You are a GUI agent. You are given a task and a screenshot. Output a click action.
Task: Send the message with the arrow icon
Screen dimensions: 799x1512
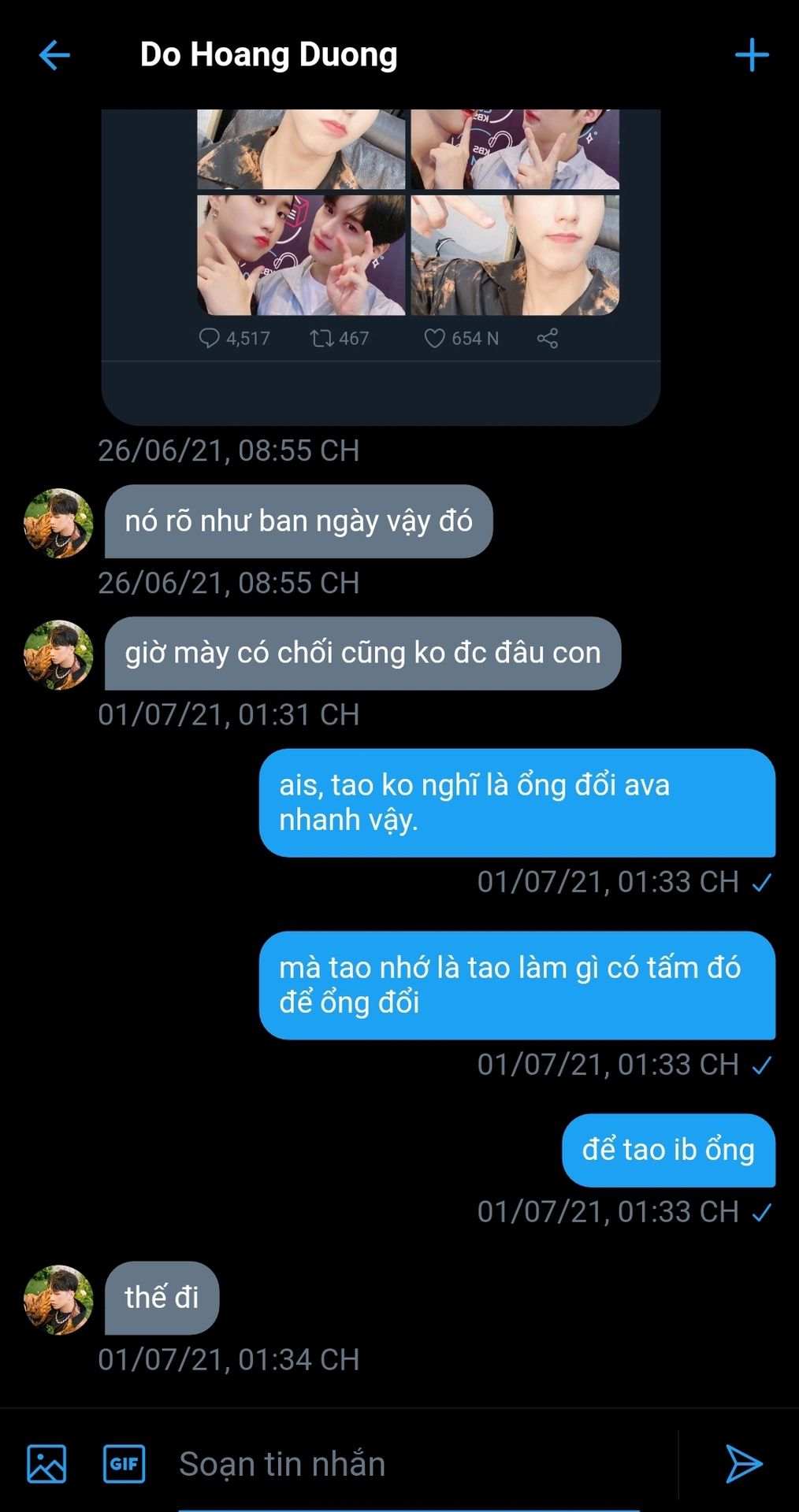pos(743,1464)
